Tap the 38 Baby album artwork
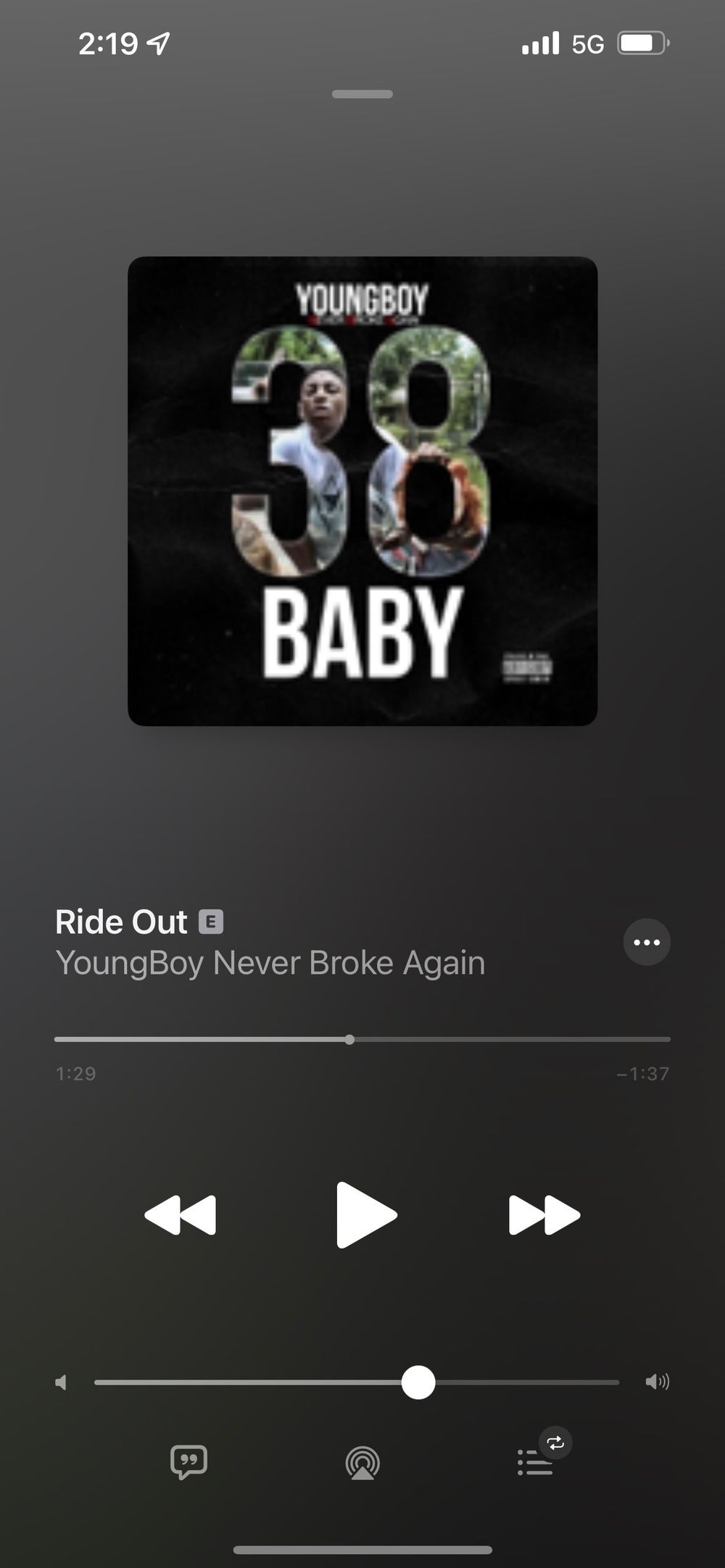The image size is (725, 1568). [362, 491]
